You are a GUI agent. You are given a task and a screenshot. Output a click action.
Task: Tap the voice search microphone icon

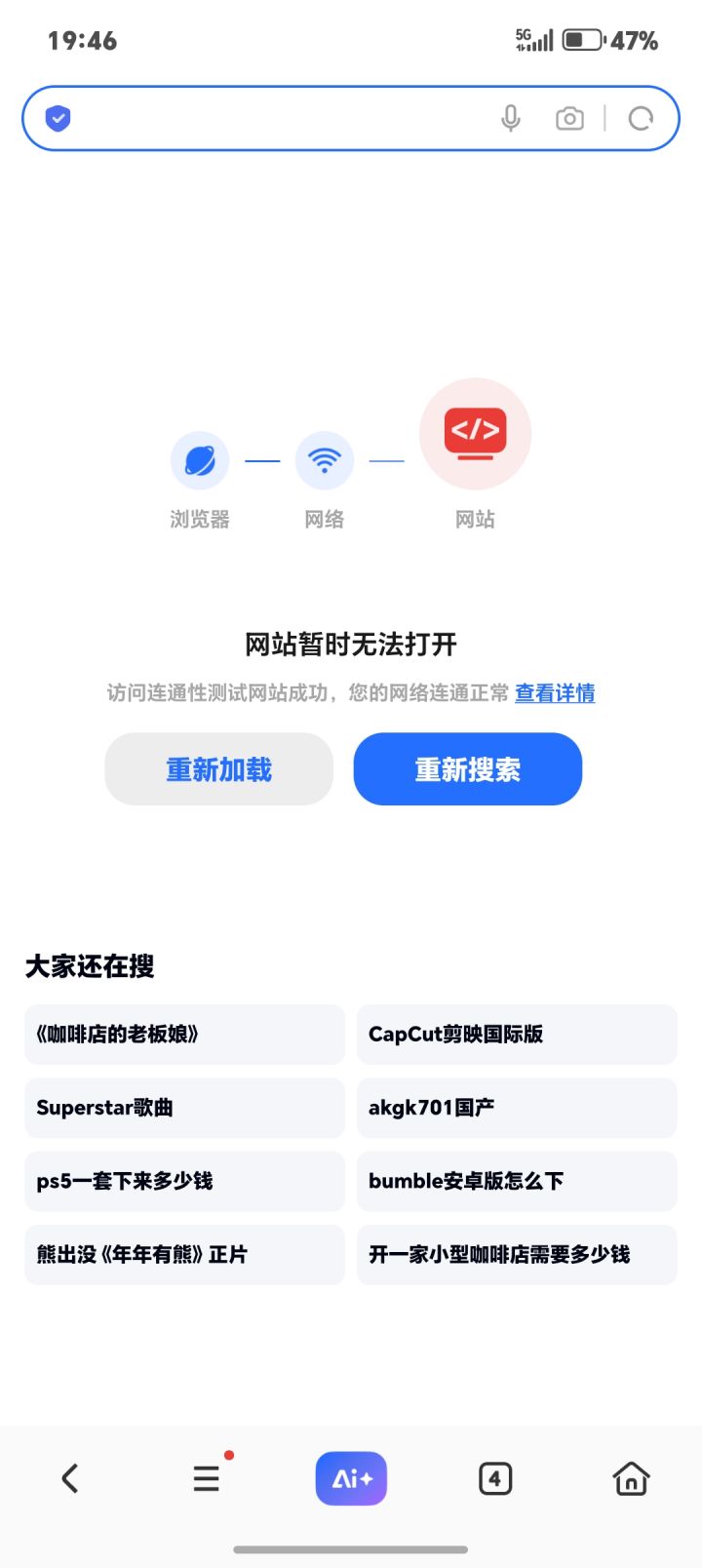point(509,118)
